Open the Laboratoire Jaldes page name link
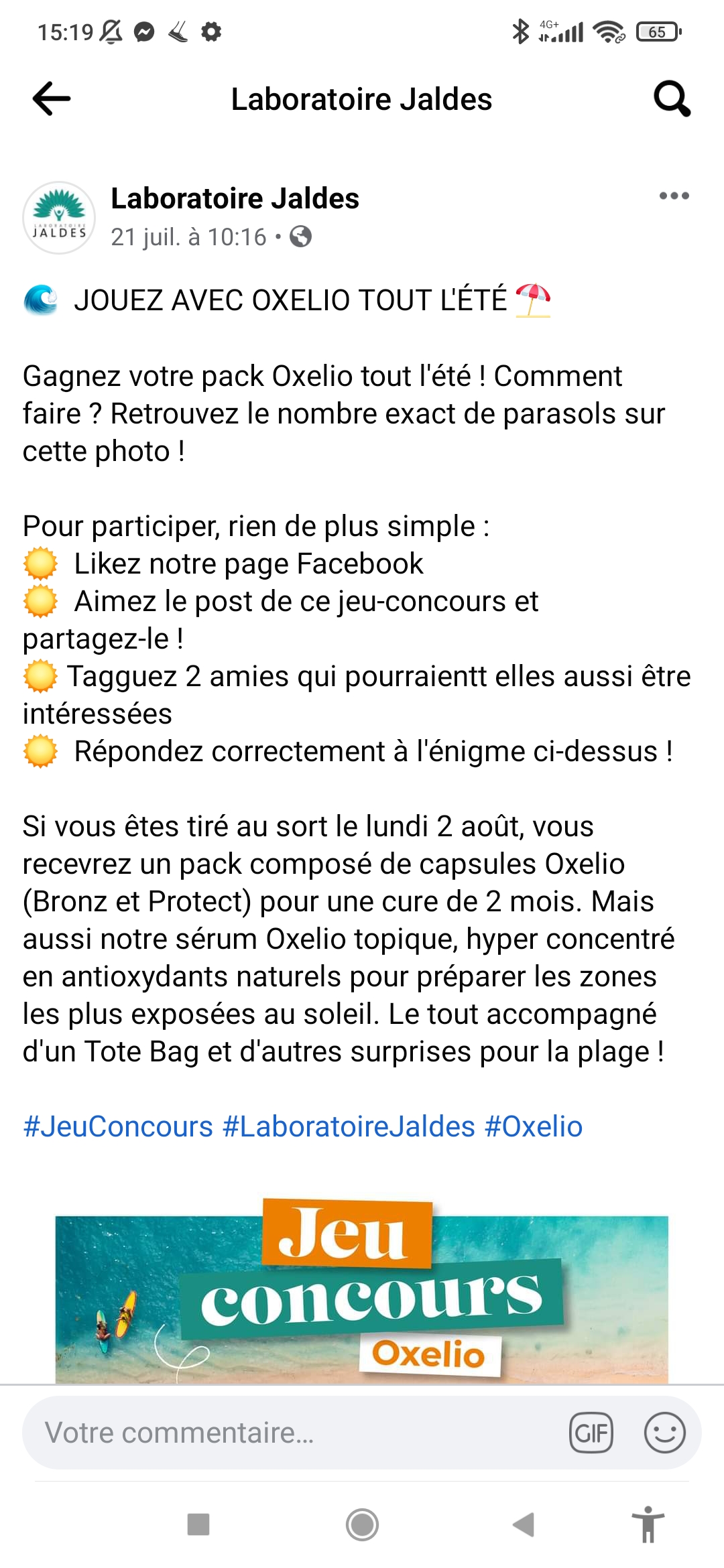Image resolution: width=724 pixels, height=1568 pixels. [235, 198]
